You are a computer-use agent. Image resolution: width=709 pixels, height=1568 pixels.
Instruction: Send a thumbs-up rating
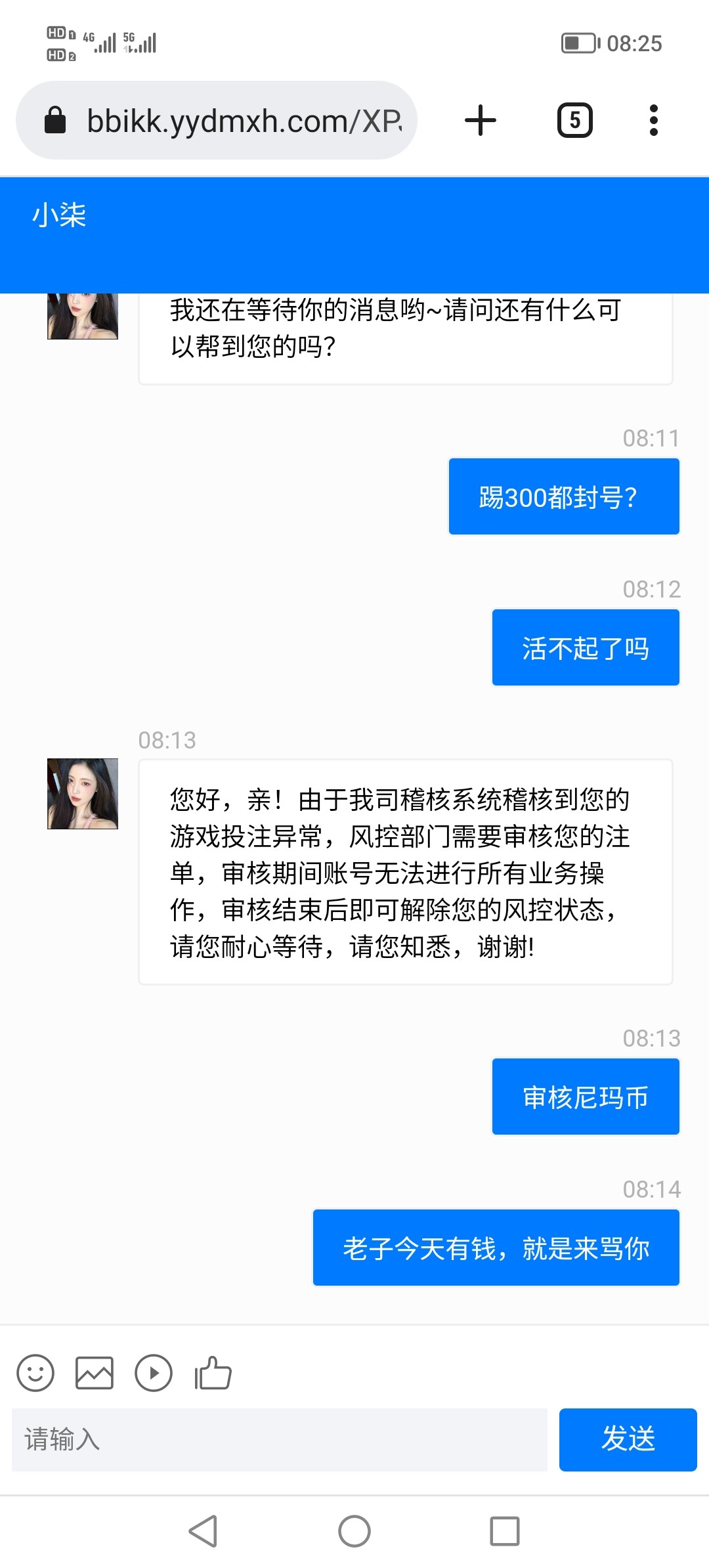pyautogui.click(x=213, y=1373)
